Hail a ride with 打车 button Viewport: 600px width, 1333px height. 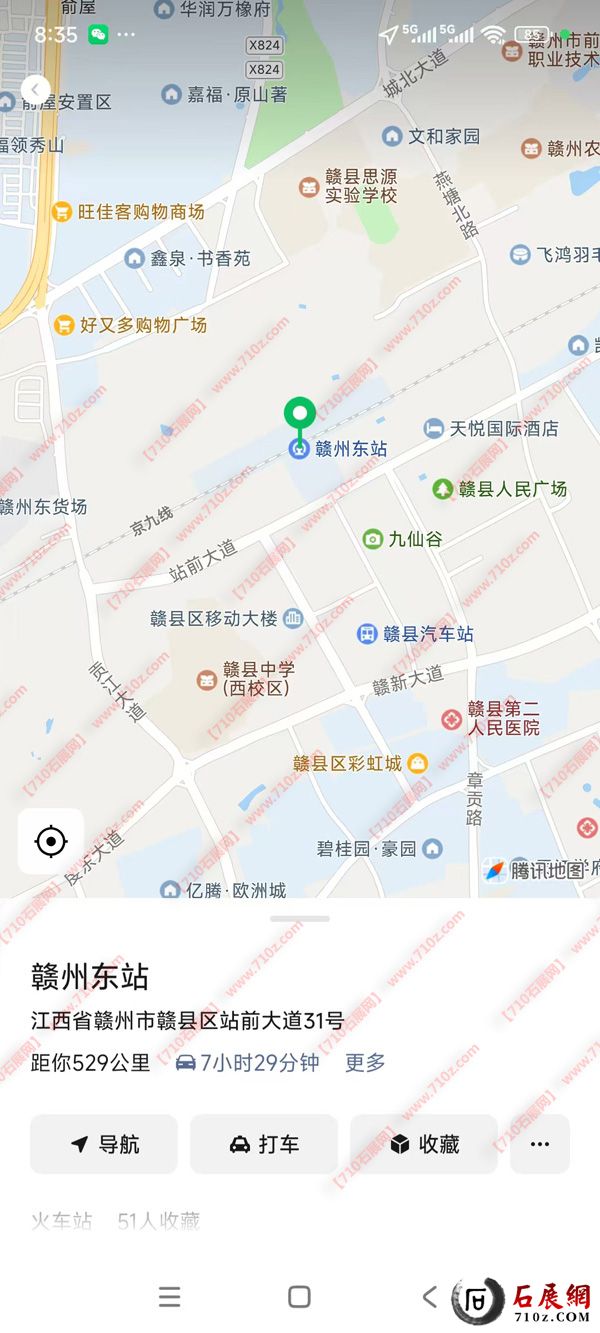[x=264, y=1144]
